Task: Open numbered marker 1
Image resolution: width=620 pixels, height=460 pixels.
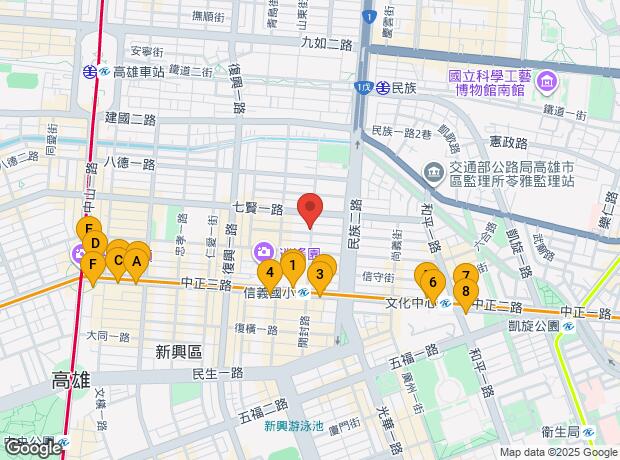Action: pyautogui.click(x=293, y=266)
